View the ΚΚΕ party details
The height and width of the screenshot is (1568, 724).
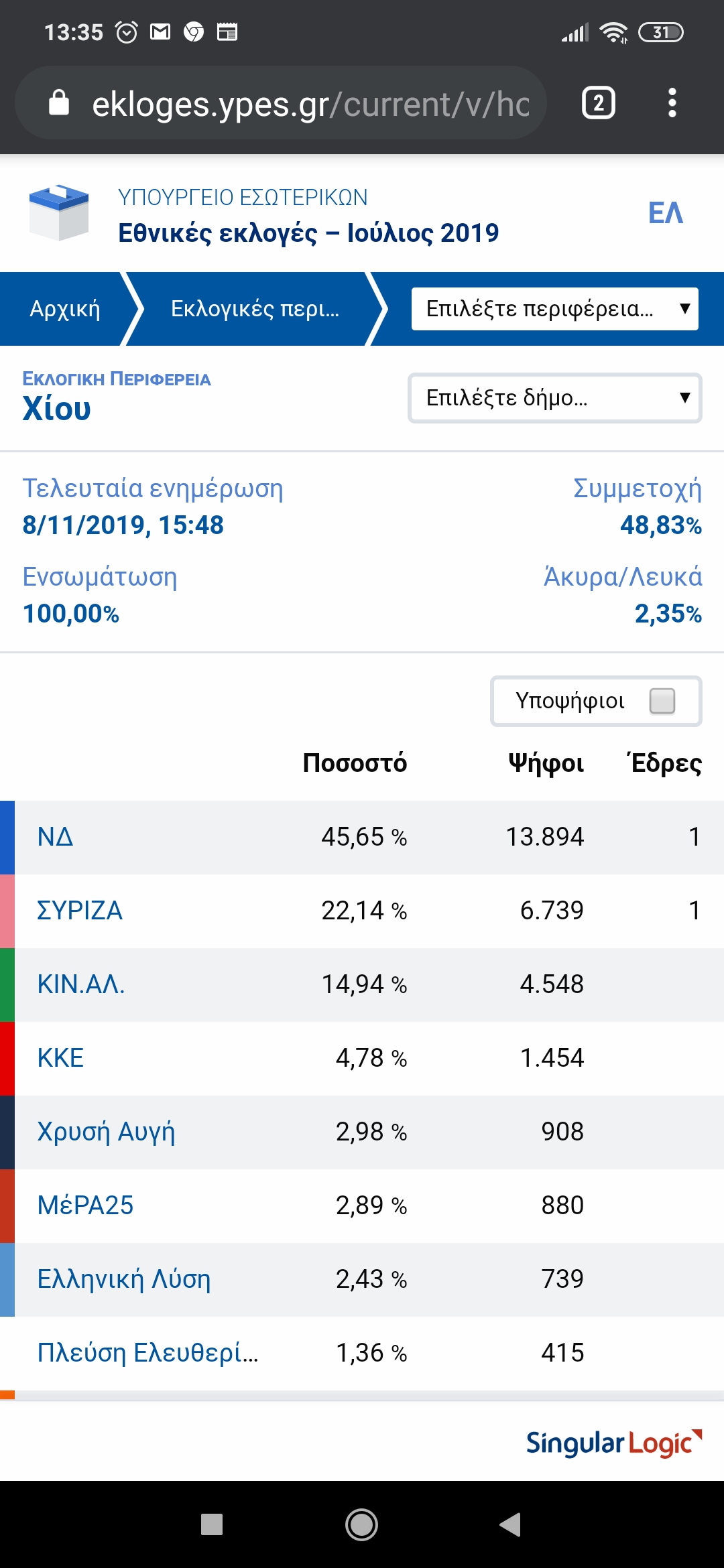[x=60, y=1058]
